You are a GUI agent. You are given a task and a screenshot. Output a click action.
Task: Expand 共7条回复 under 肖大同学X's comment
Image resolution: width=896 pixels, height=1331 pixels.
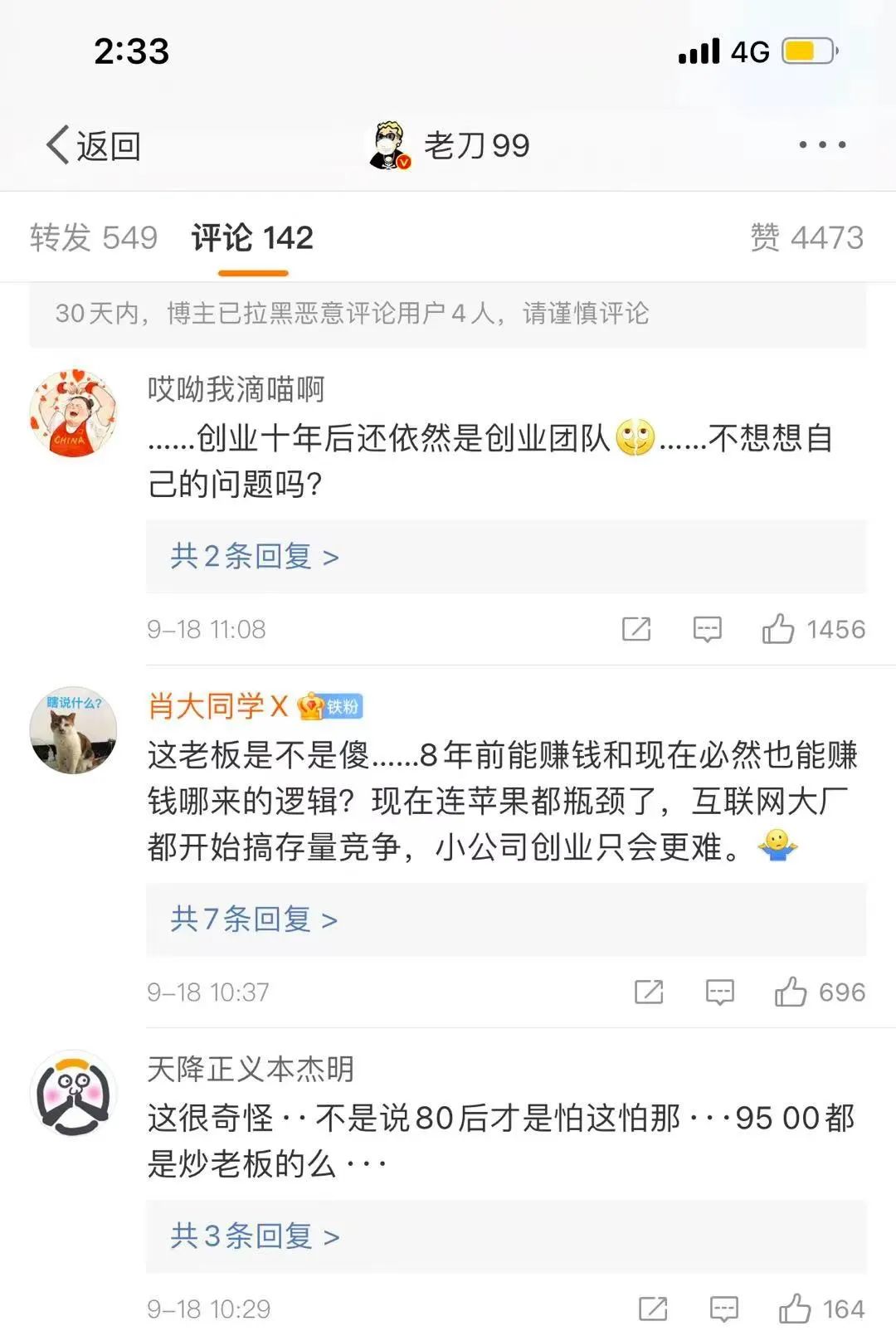coord(254,919)
